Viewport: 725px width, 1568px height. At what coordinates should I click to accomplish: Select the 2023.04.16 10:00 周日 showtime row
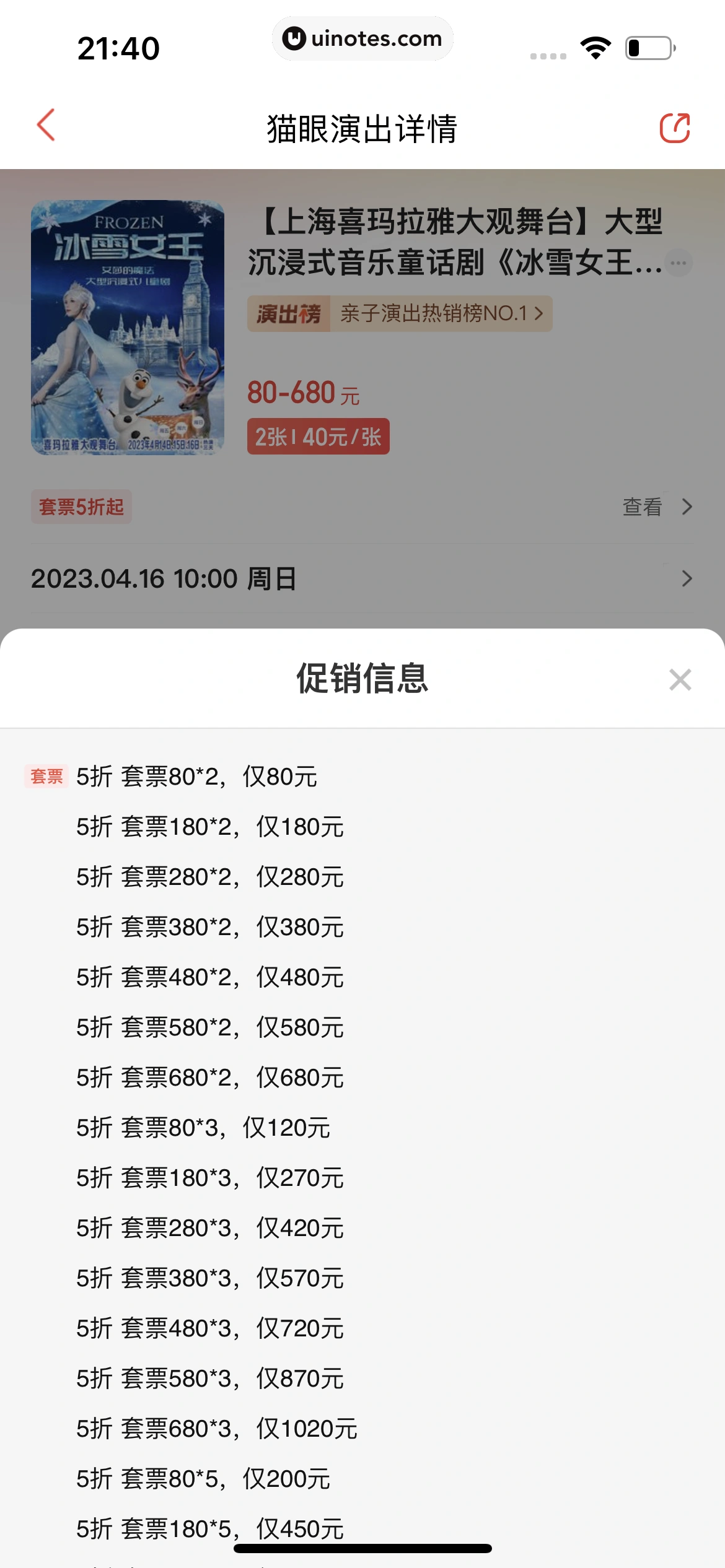[x=362, y=579]
